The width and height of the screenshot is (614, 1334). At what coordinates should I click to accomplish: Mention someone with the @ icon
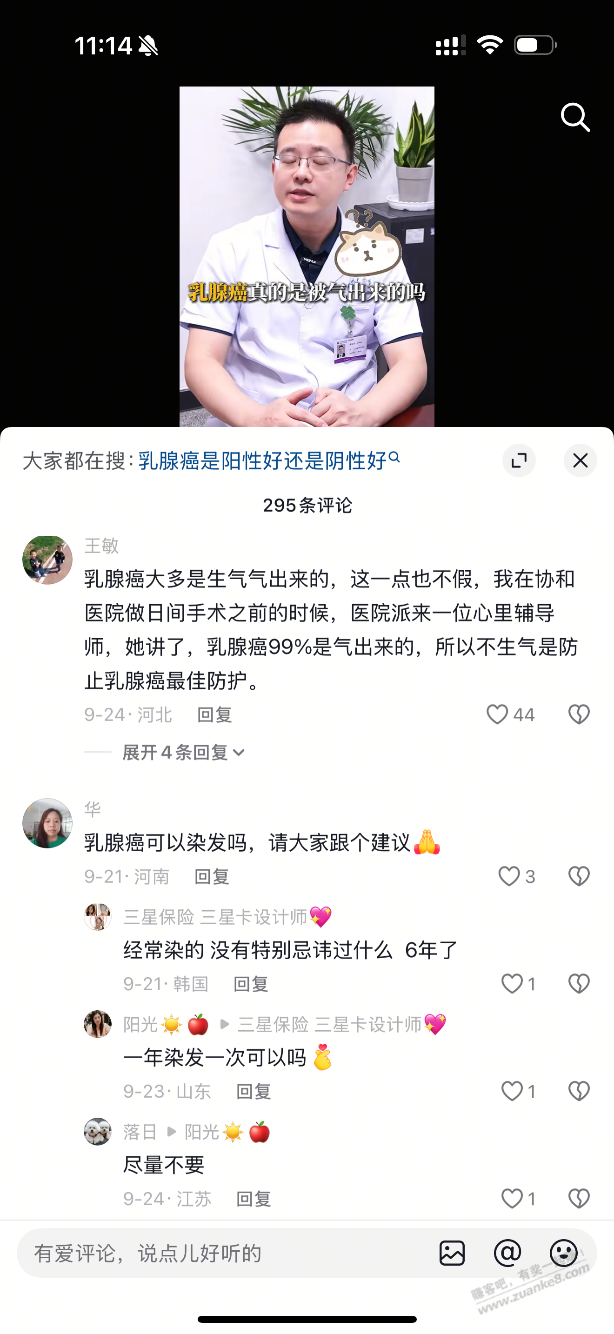[x=508, y=1253]
